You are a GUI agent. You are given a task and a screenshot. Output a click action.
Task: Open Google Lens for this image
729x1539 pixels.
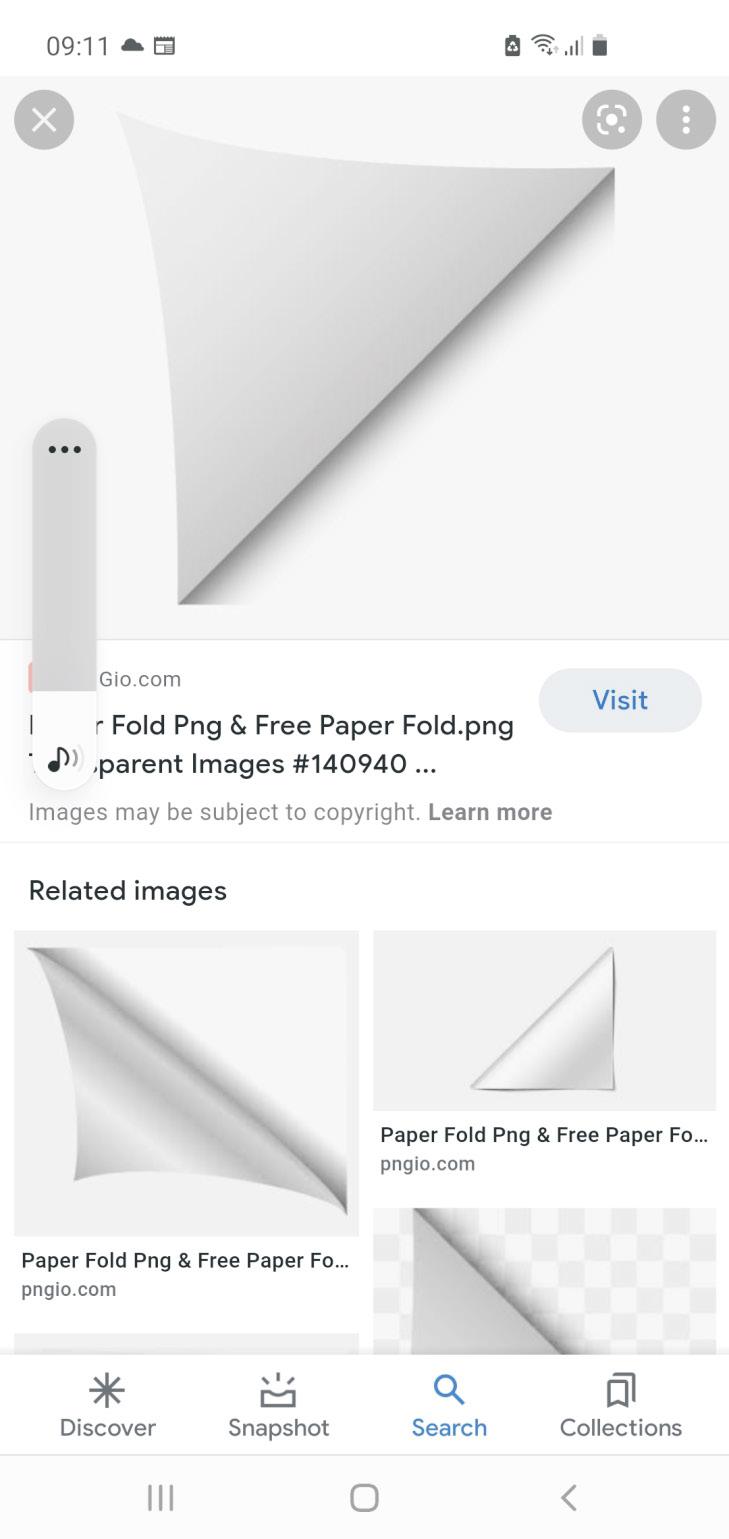click(611, 120)
